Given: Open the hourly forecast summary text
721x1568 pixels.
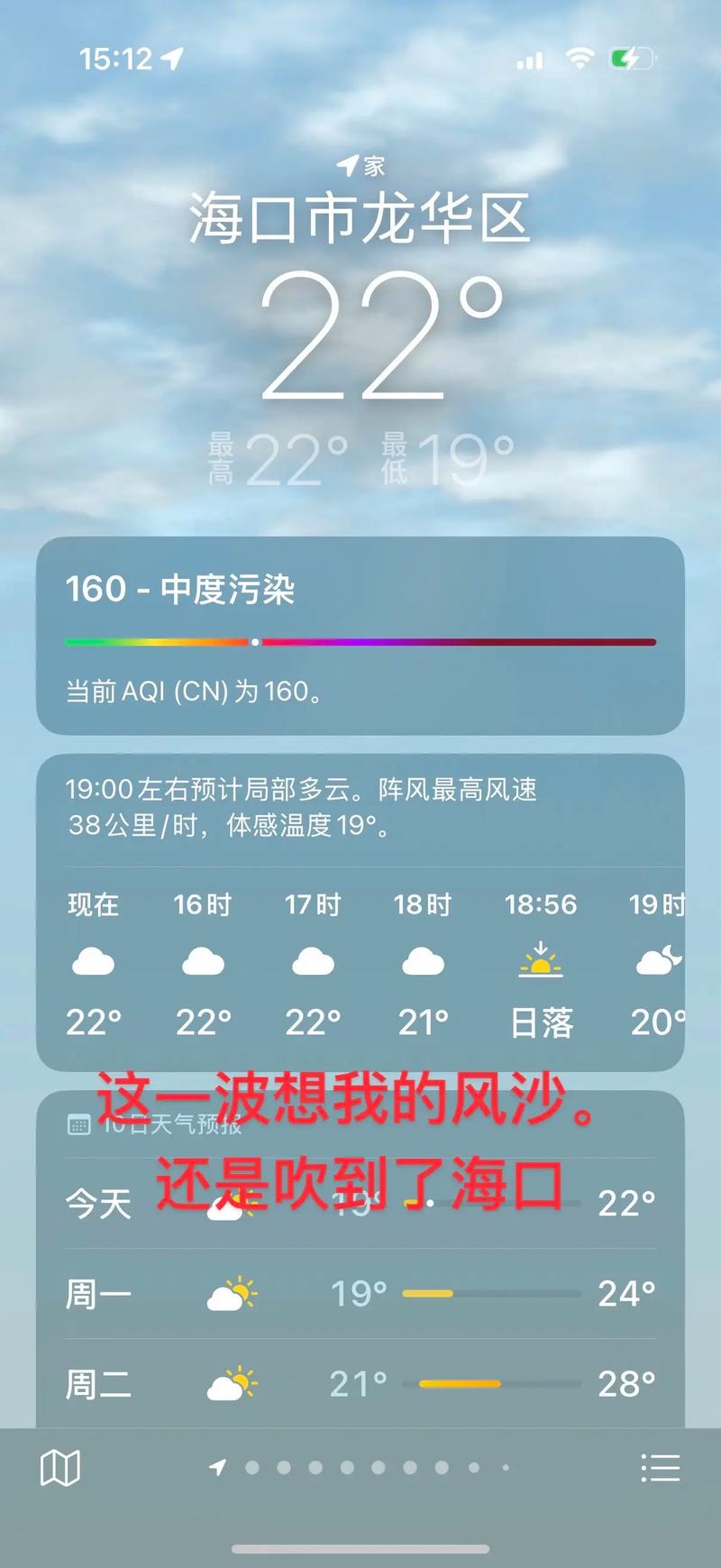Looking at the screenshot, I should pyautogui.click(x=360, y=808).
